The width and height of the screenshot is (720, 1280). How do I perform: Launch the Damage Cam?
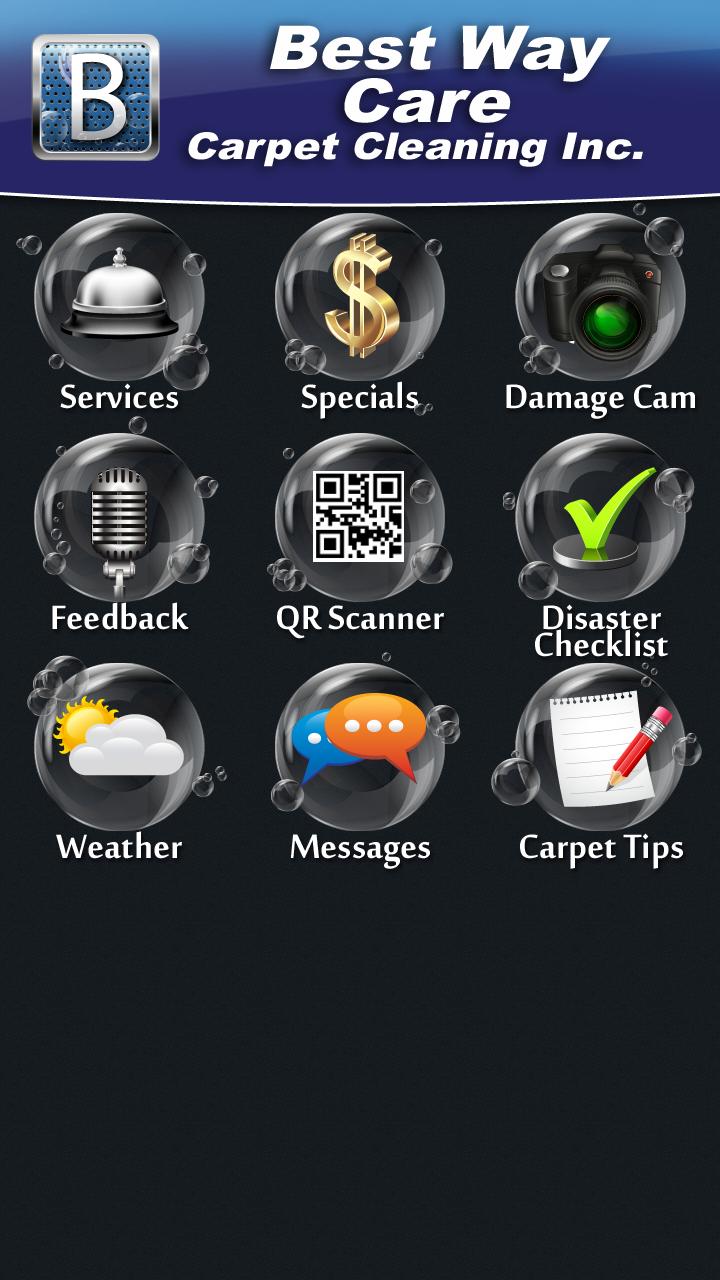click(600, 300)
